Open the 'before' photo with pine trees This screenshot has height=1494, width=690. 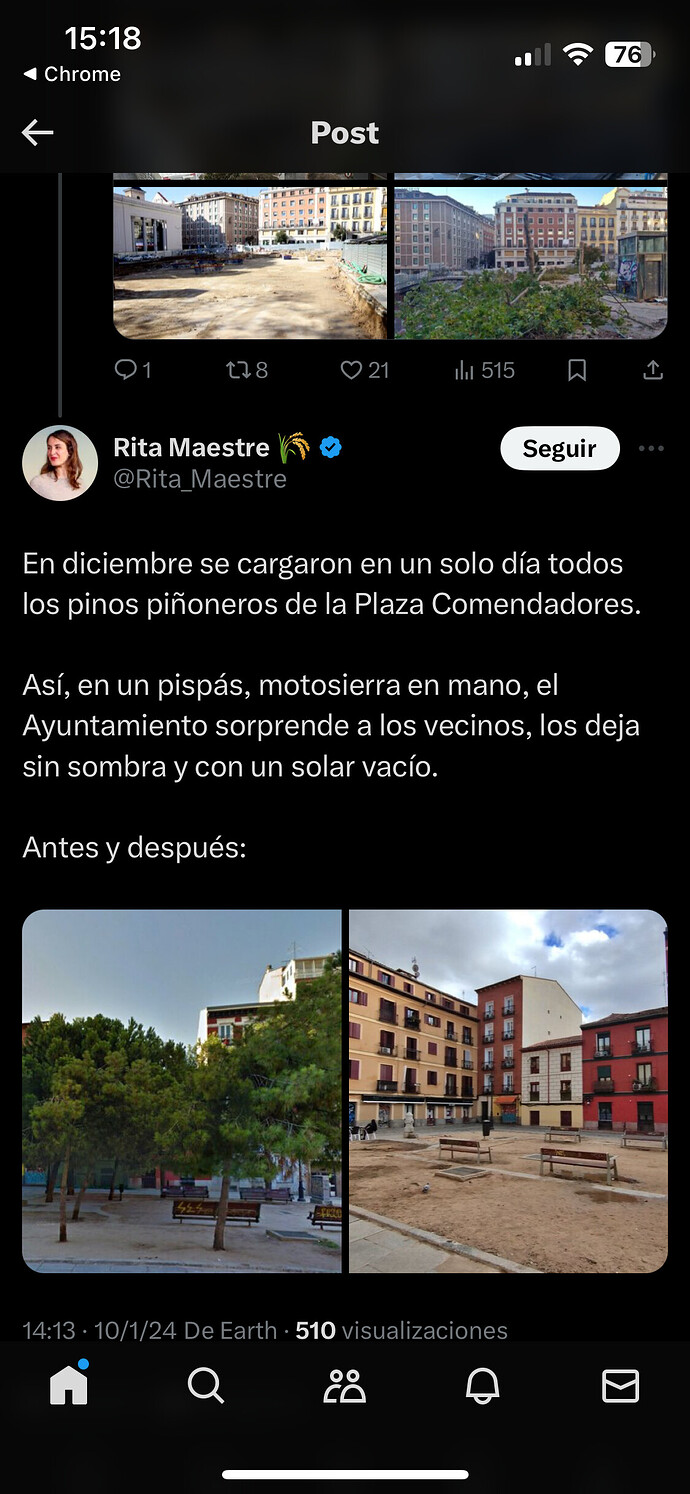coord(182,1090)
